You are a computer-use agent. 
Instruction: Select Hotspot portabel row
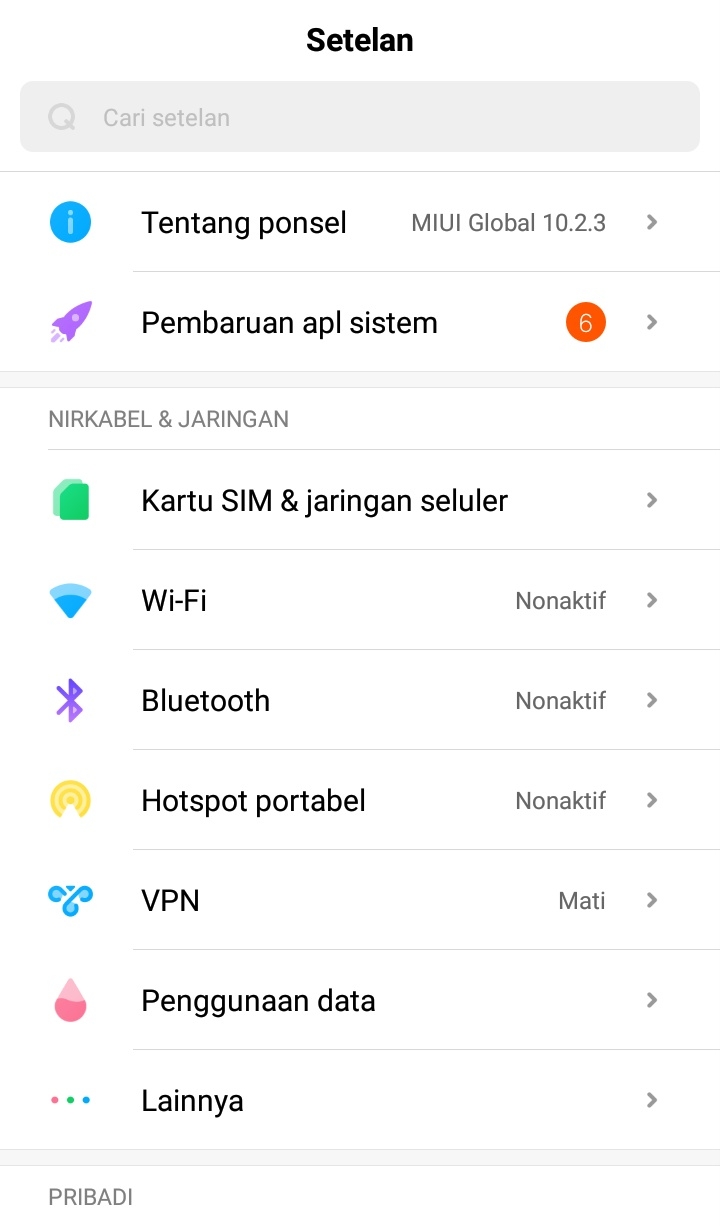pos(360,800)
